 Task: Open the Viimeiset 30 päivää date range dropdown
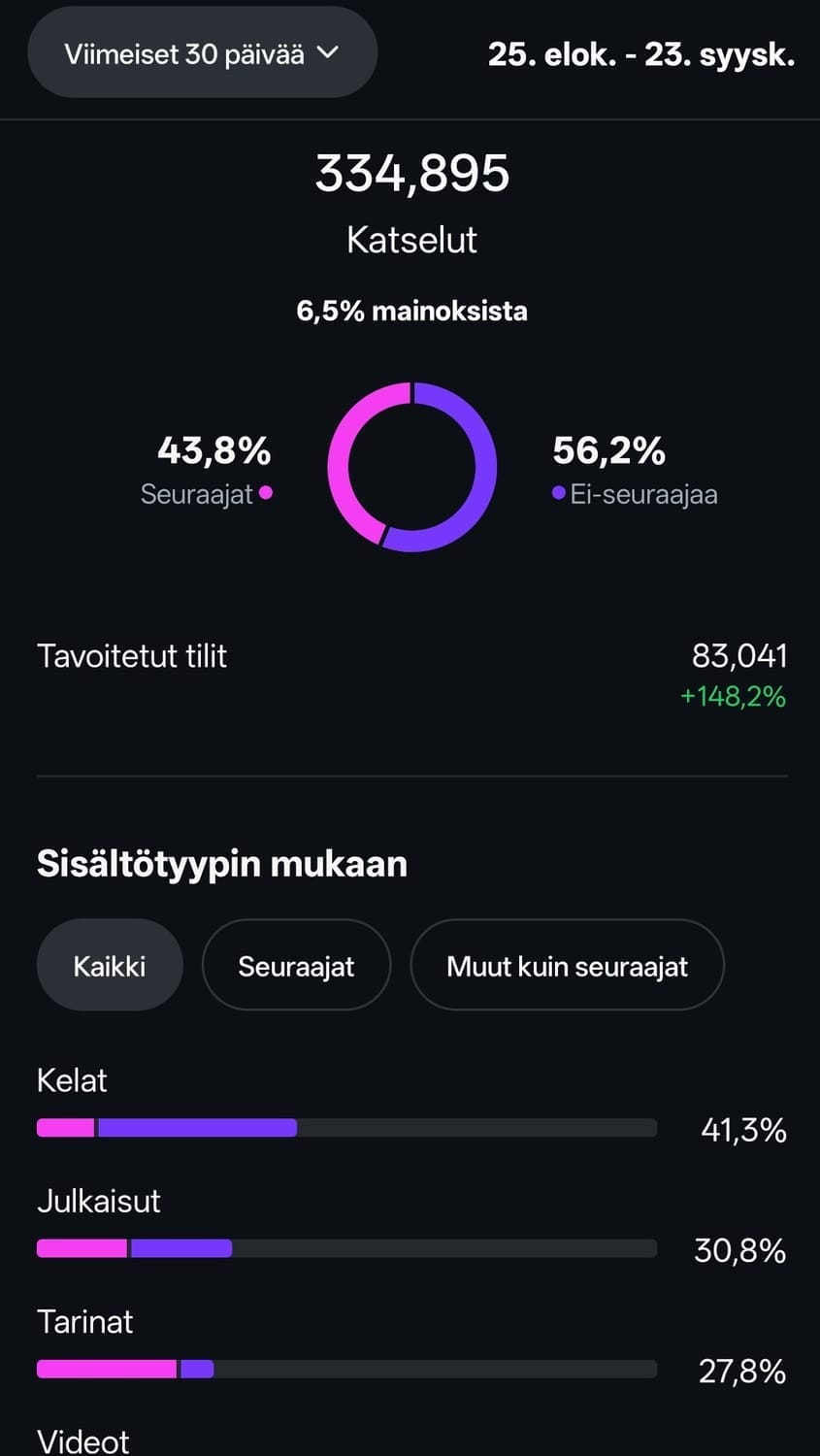click(x=202, y=53)
